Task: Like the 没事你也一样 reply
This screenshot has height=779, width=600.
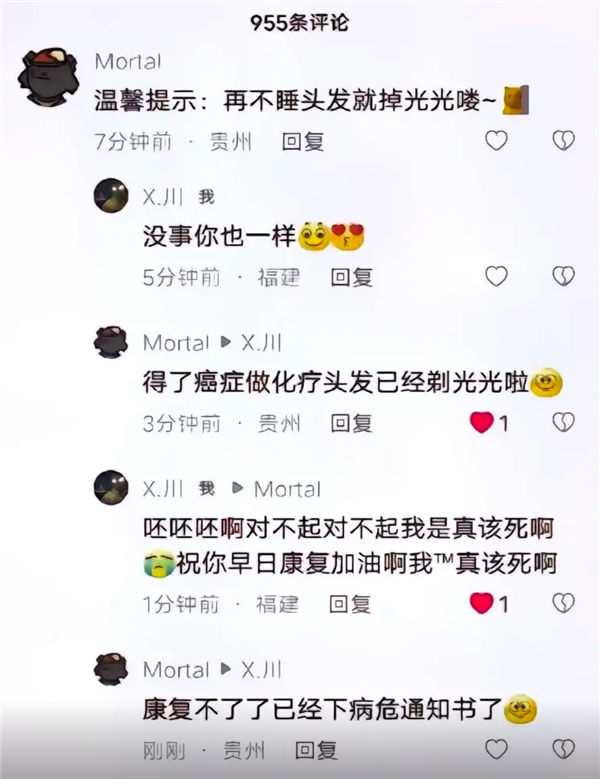Action: pyautogui.click(x=496, y=276)
